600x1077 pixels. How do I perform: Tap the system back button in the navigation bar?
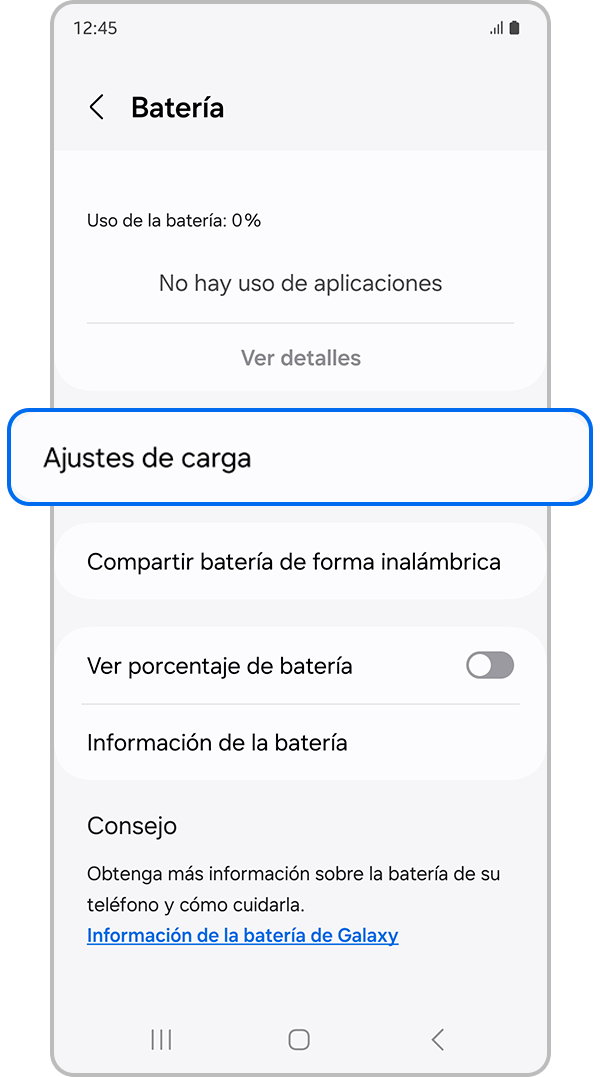tap(437, 1040)
